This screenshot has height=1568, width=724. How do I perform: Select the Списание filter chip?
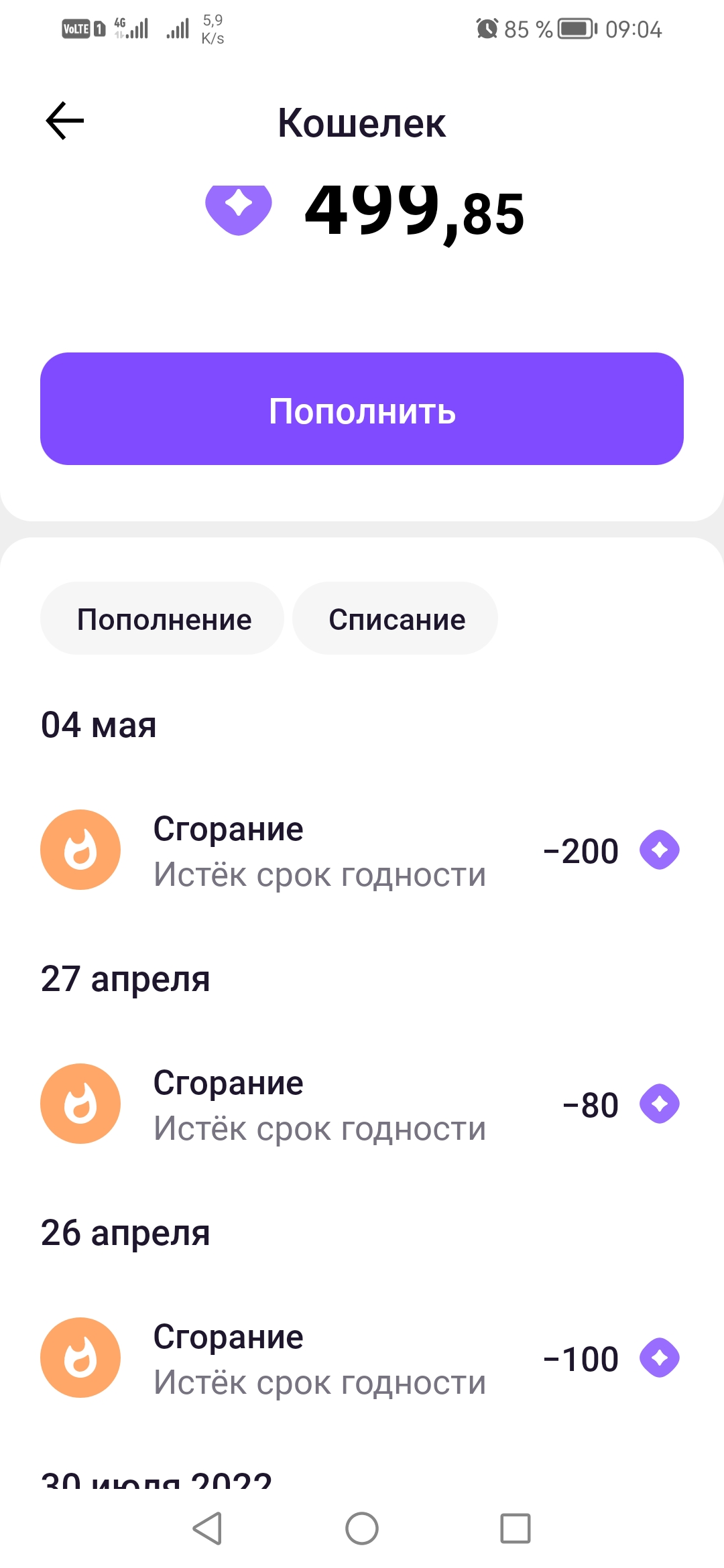396,618
